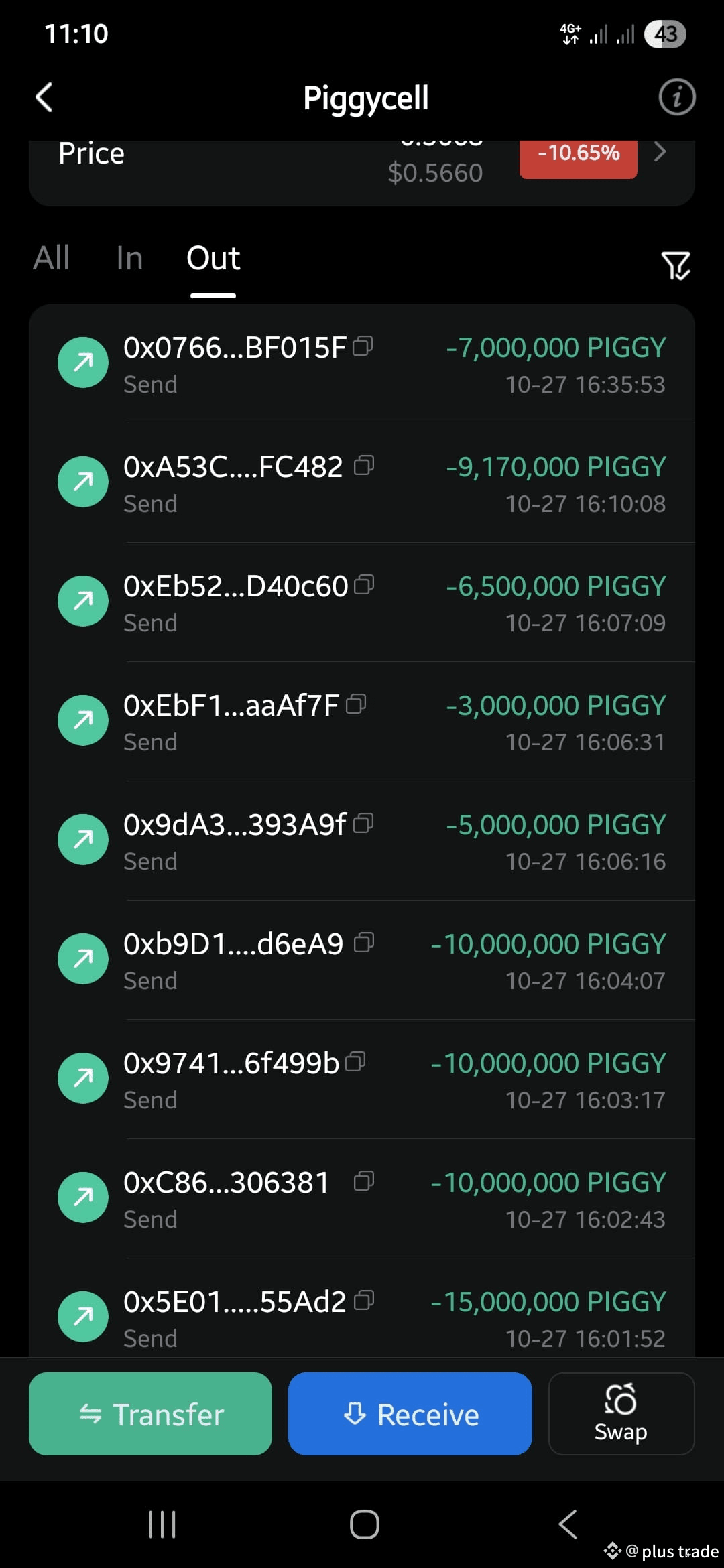This screenshot has height=1568, width=724.
Task: Open the transaction sent to 0xC86...306381
Action: [x=362, y=1199]
